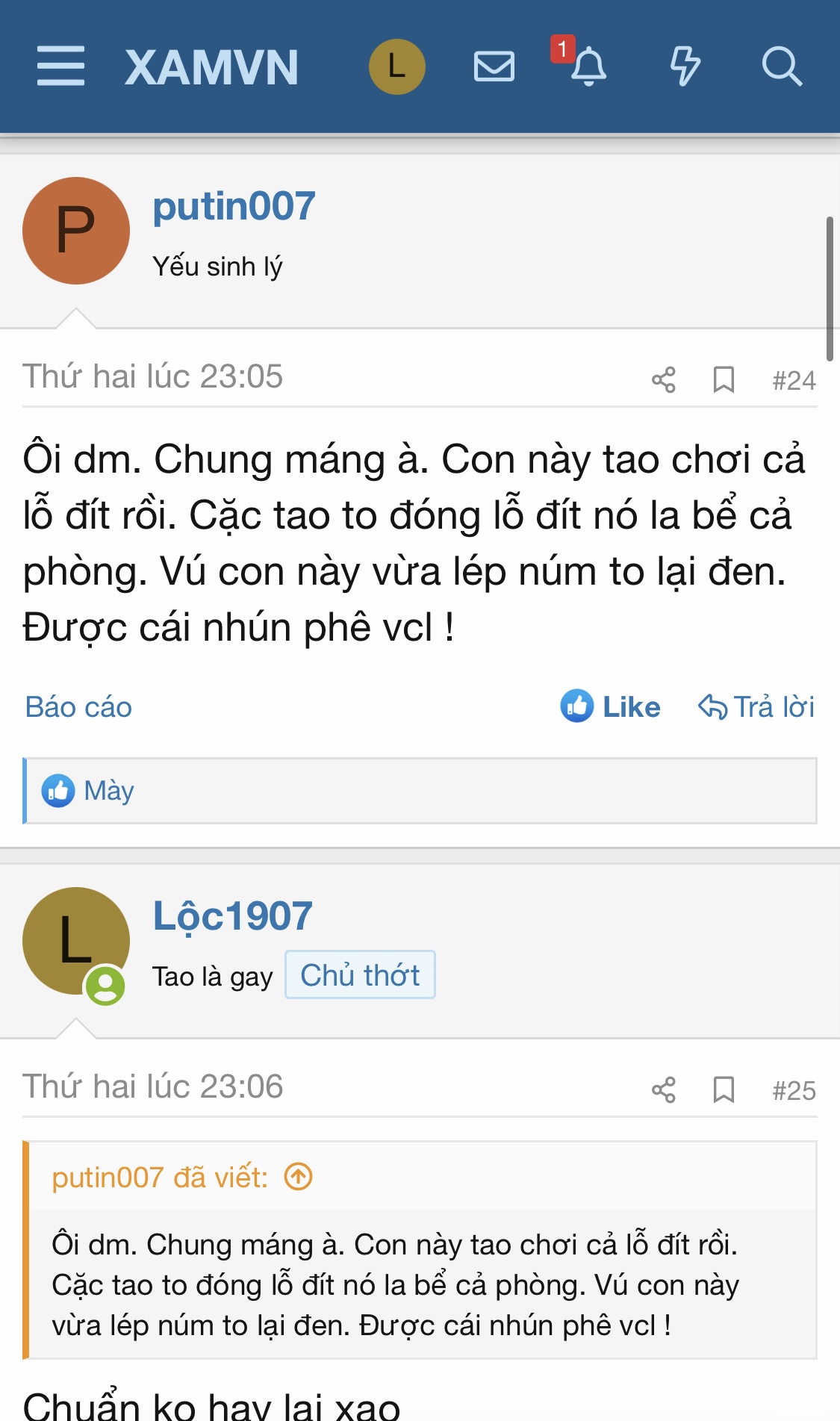Open Lộc1907's profile from the username
This screenshot has width=840, height=1421.
[x=232, y=917]
